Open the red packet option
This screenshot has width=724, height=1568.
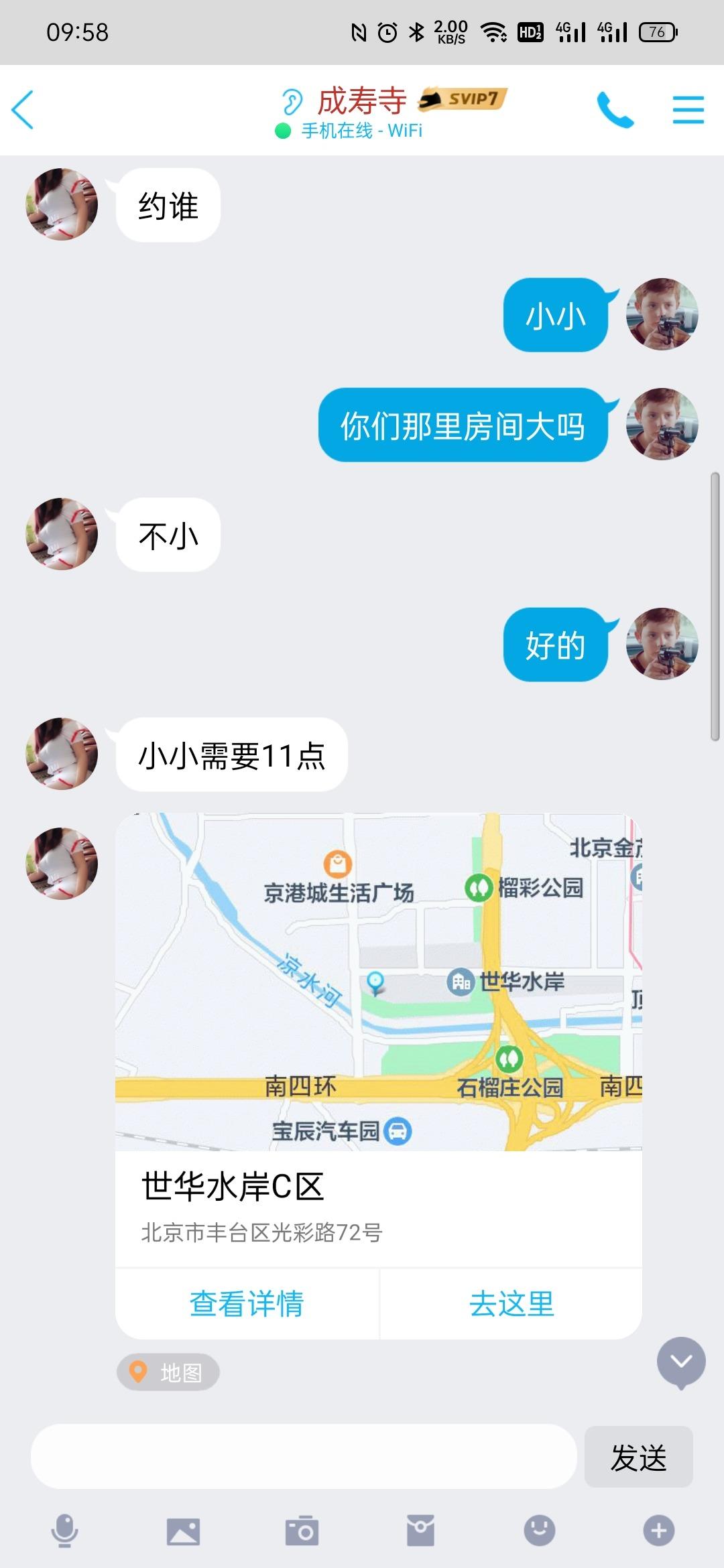point(420,1531)
